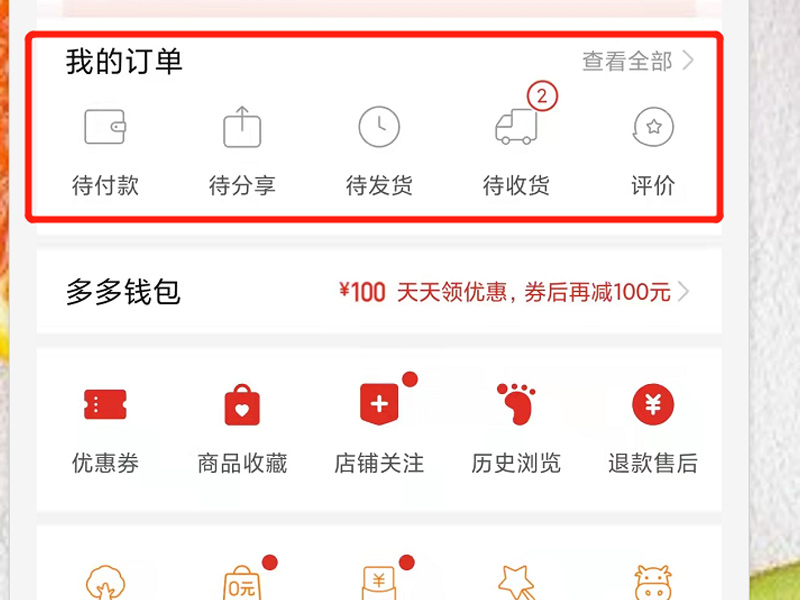Open 待收货 orders awaiting receipt
Screen dimensions: 800x600
pos(516,150)
